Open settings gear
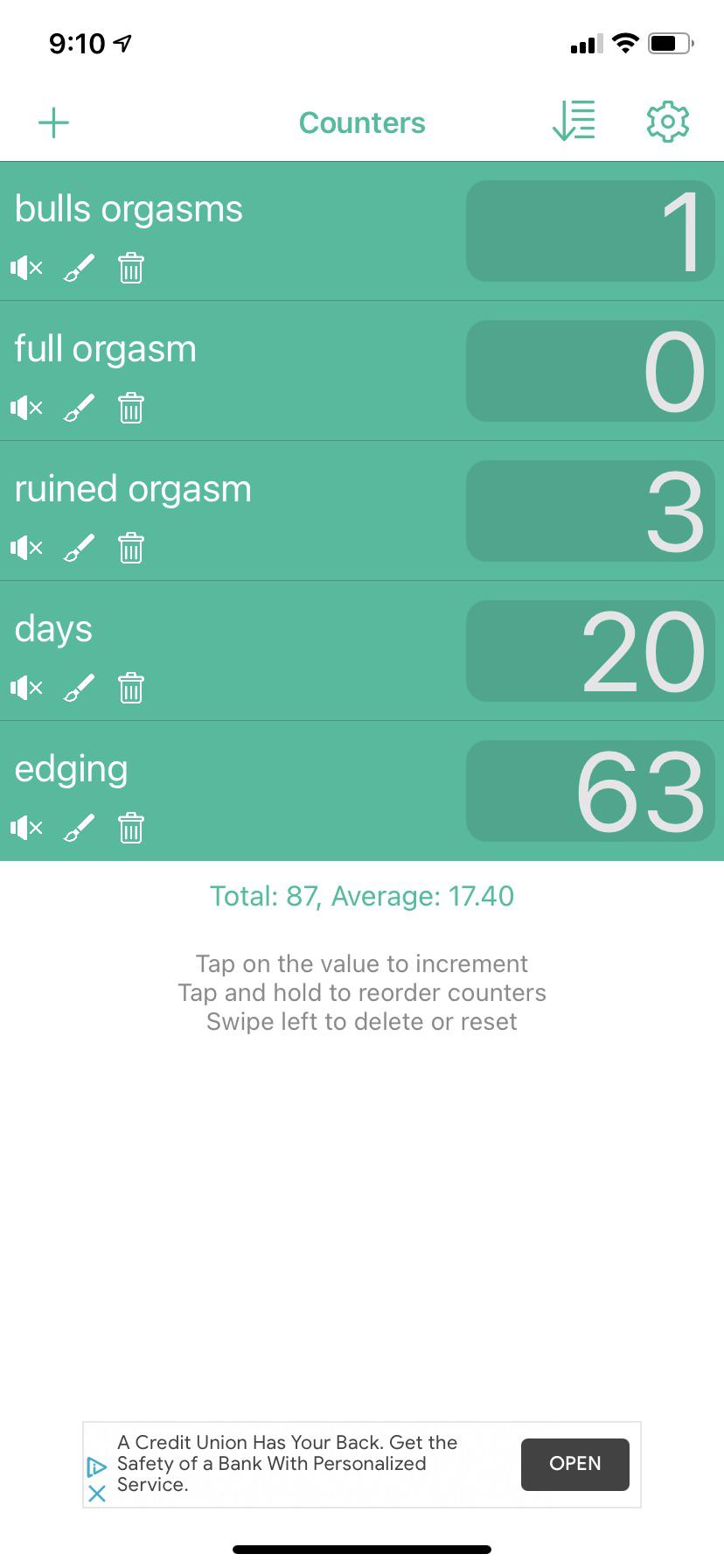The width and height of the screenshot is (724, 1568). [x=667, y=122]
